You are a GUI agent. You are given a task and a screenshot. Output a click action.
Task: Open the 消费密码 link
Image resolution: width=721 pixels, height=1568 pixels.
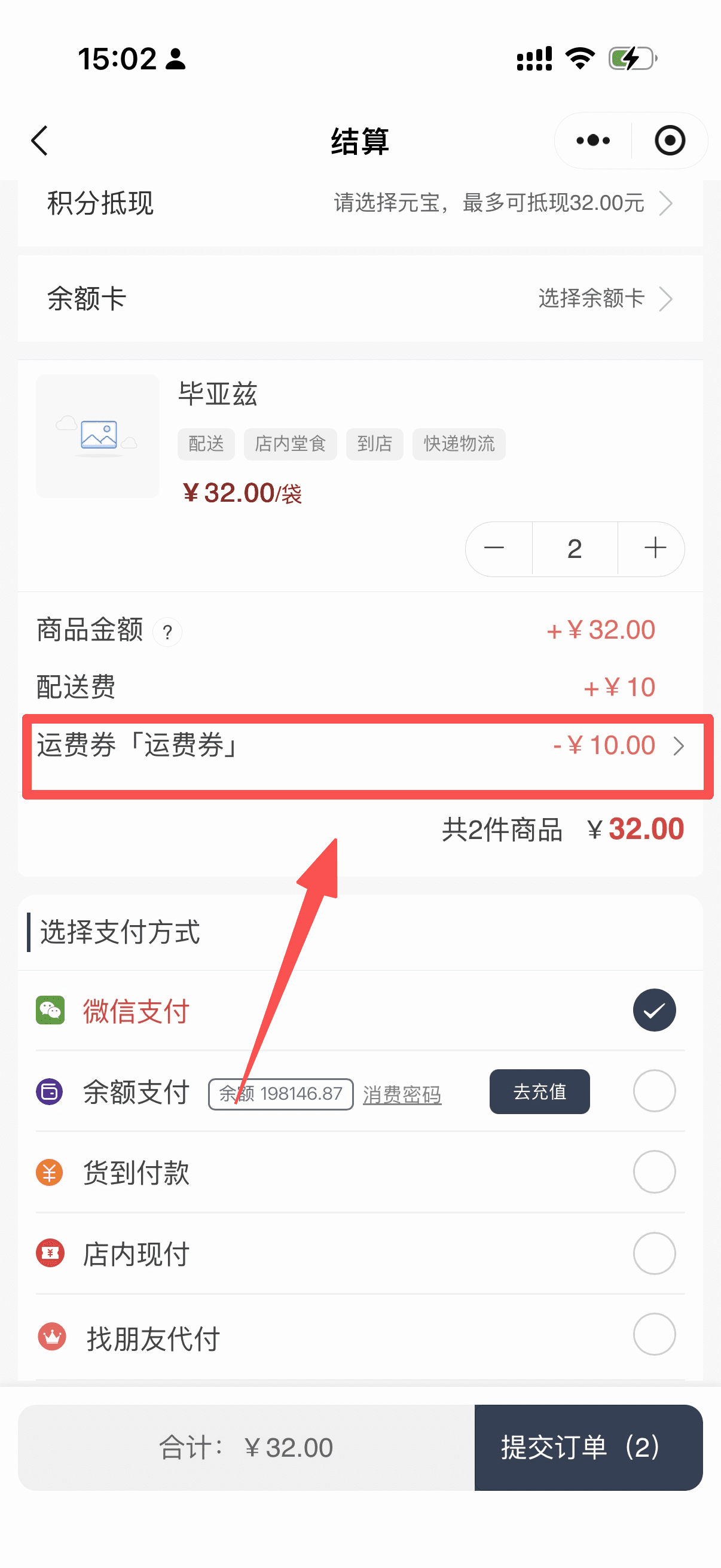click(402, 1095)
